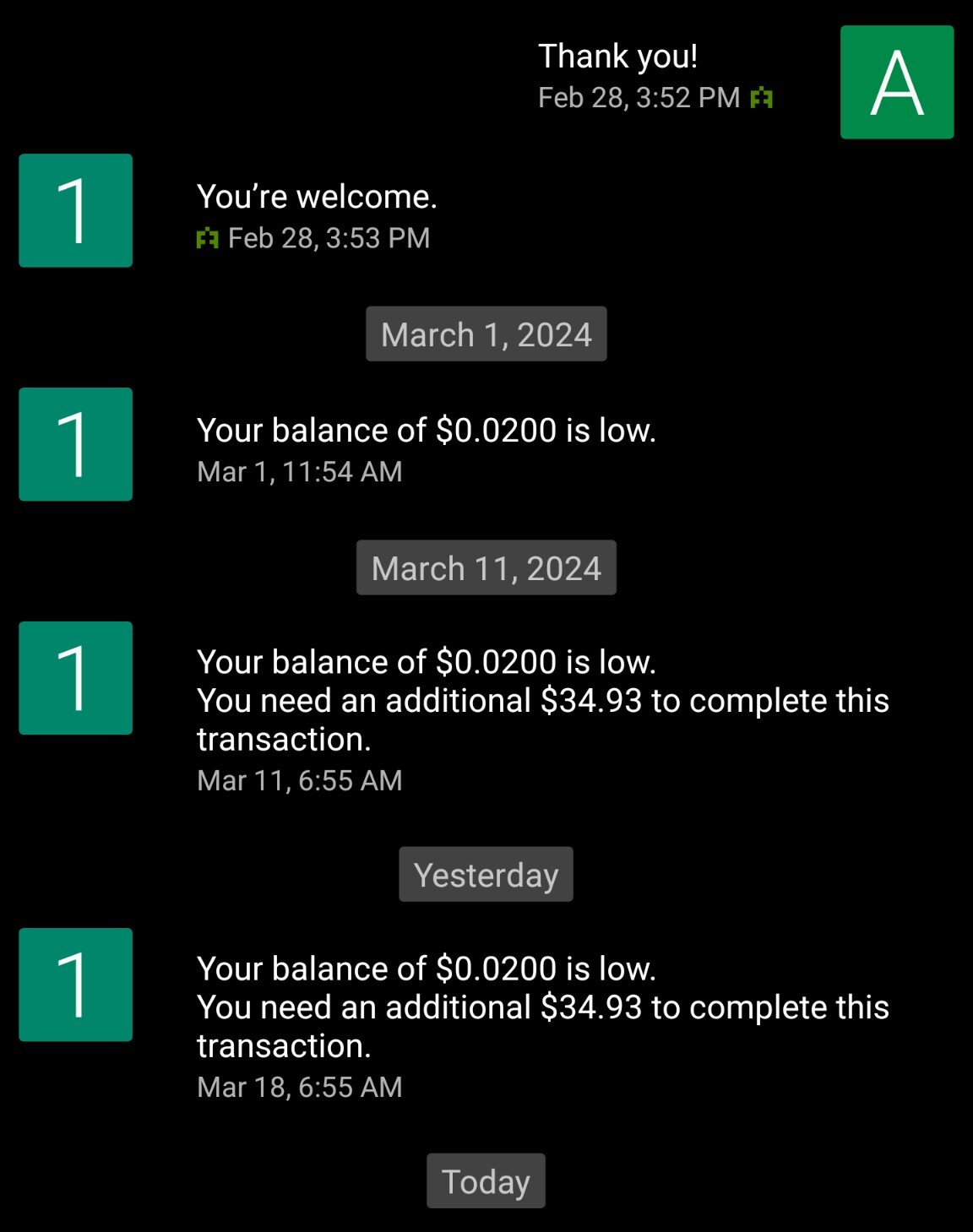Screen dimensions: 973x1232
Task: Tap contact avatar beside Mar 18 message
Action: coord(75,985)
